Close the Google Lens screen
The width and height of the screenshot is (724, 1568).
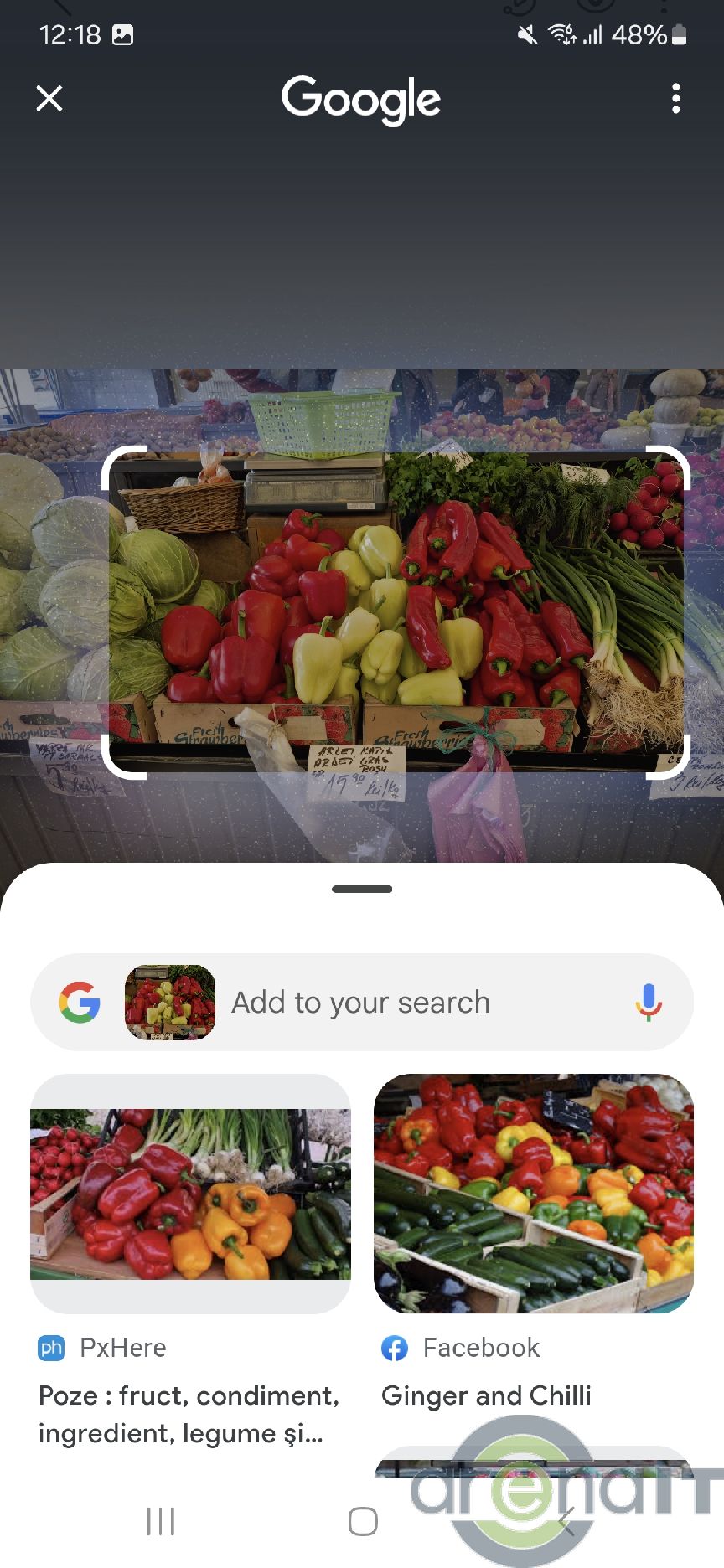[x=49, y=99]
